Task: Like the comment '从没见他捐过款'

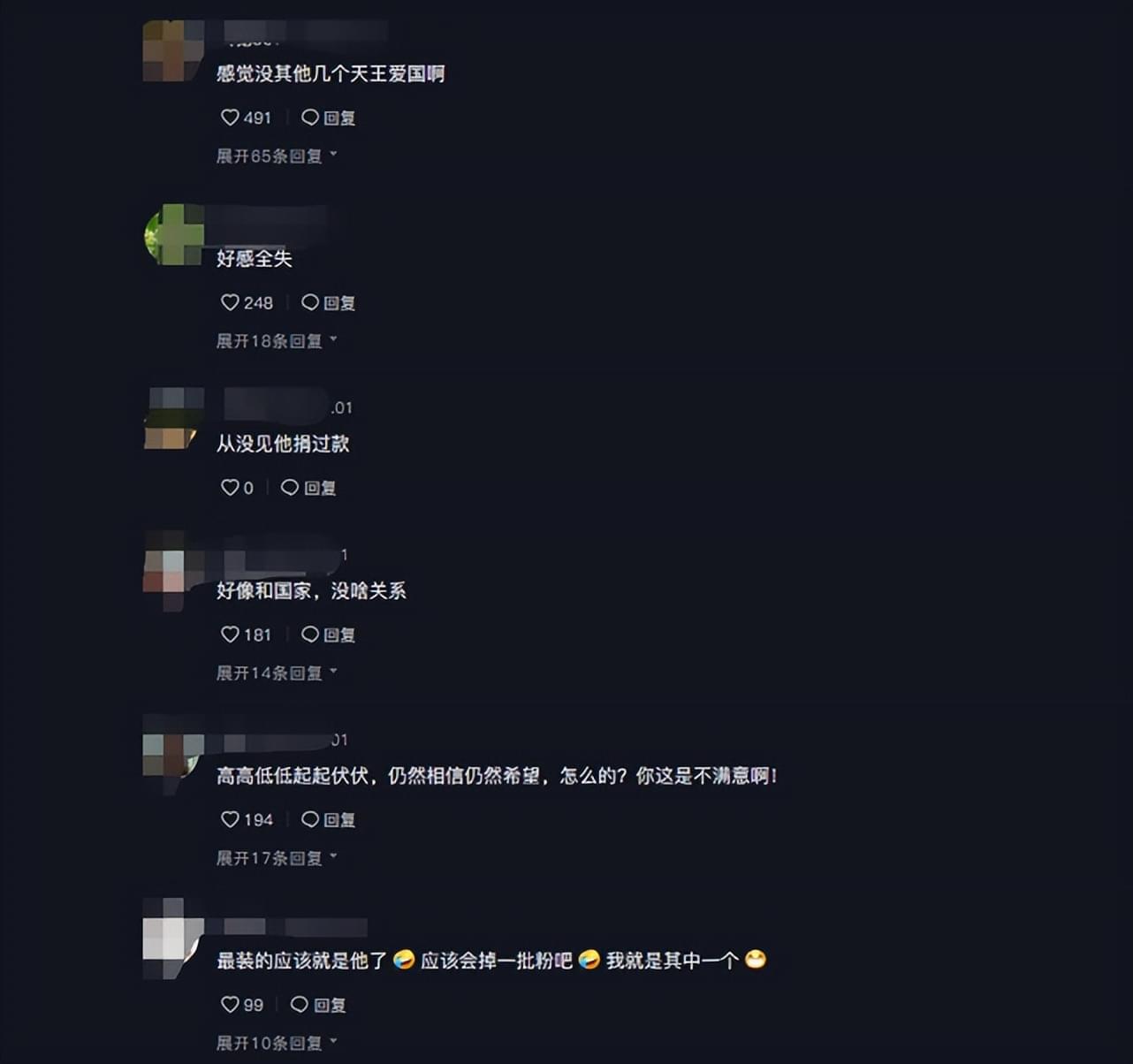Action: click(237, 488)
